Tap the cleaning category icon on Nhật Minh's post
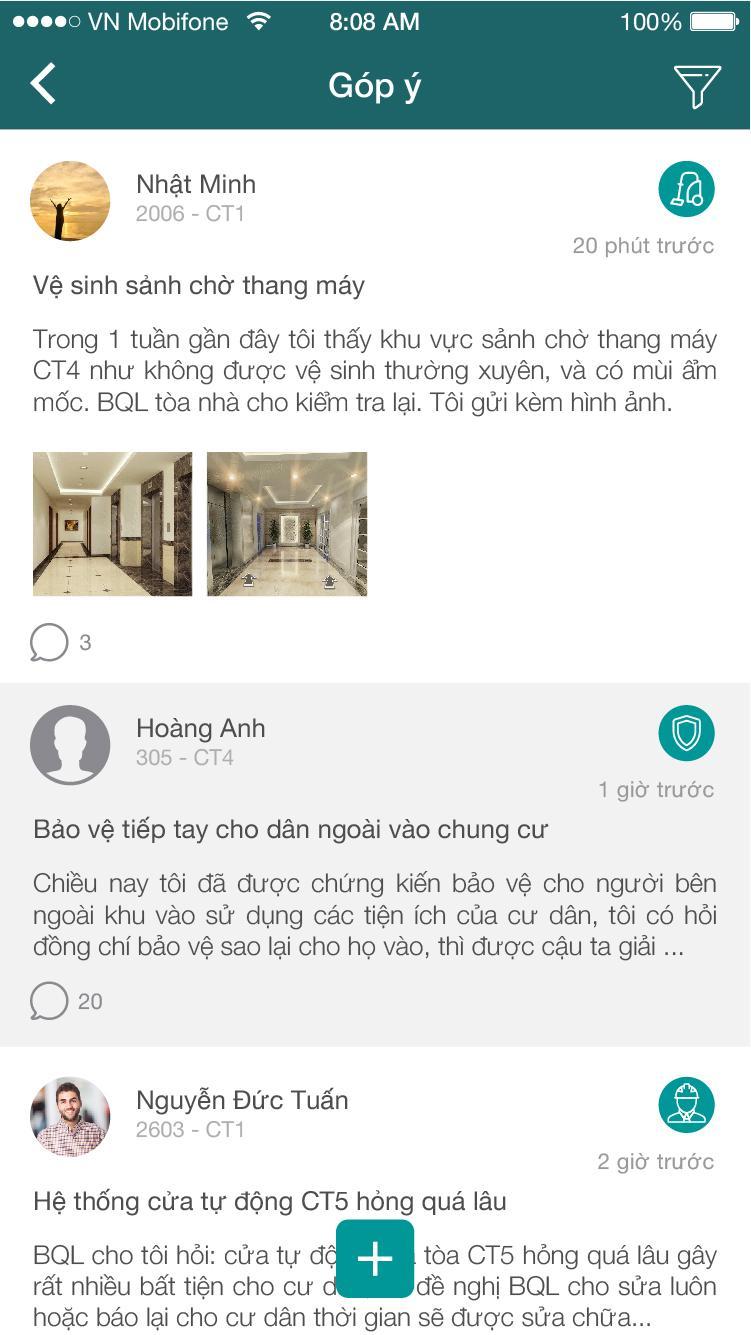The image size is (751, 1335). click(686, 189)
